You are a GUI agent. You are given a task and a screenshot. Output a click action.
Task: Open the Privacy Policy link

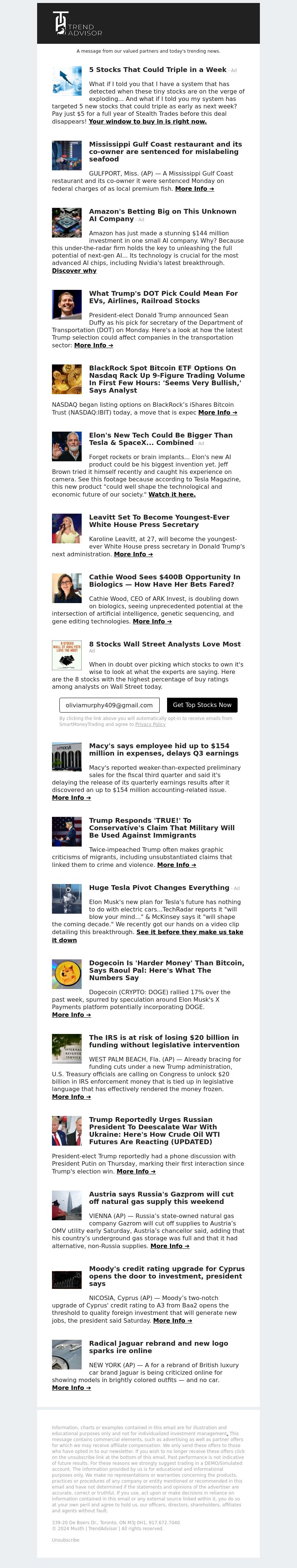(150, 724)
